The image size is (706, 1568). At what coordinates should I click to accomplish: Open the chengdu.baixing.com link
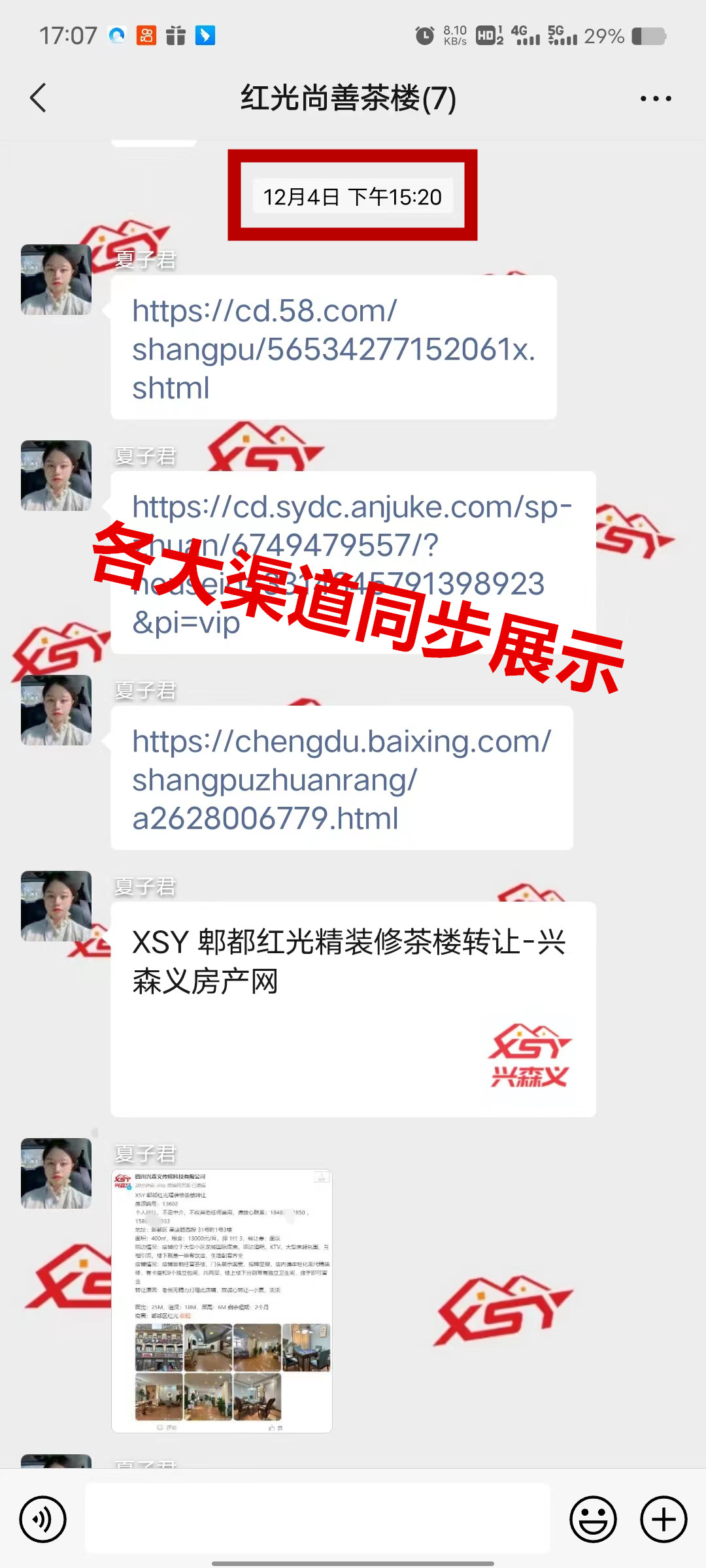point(341,779)
